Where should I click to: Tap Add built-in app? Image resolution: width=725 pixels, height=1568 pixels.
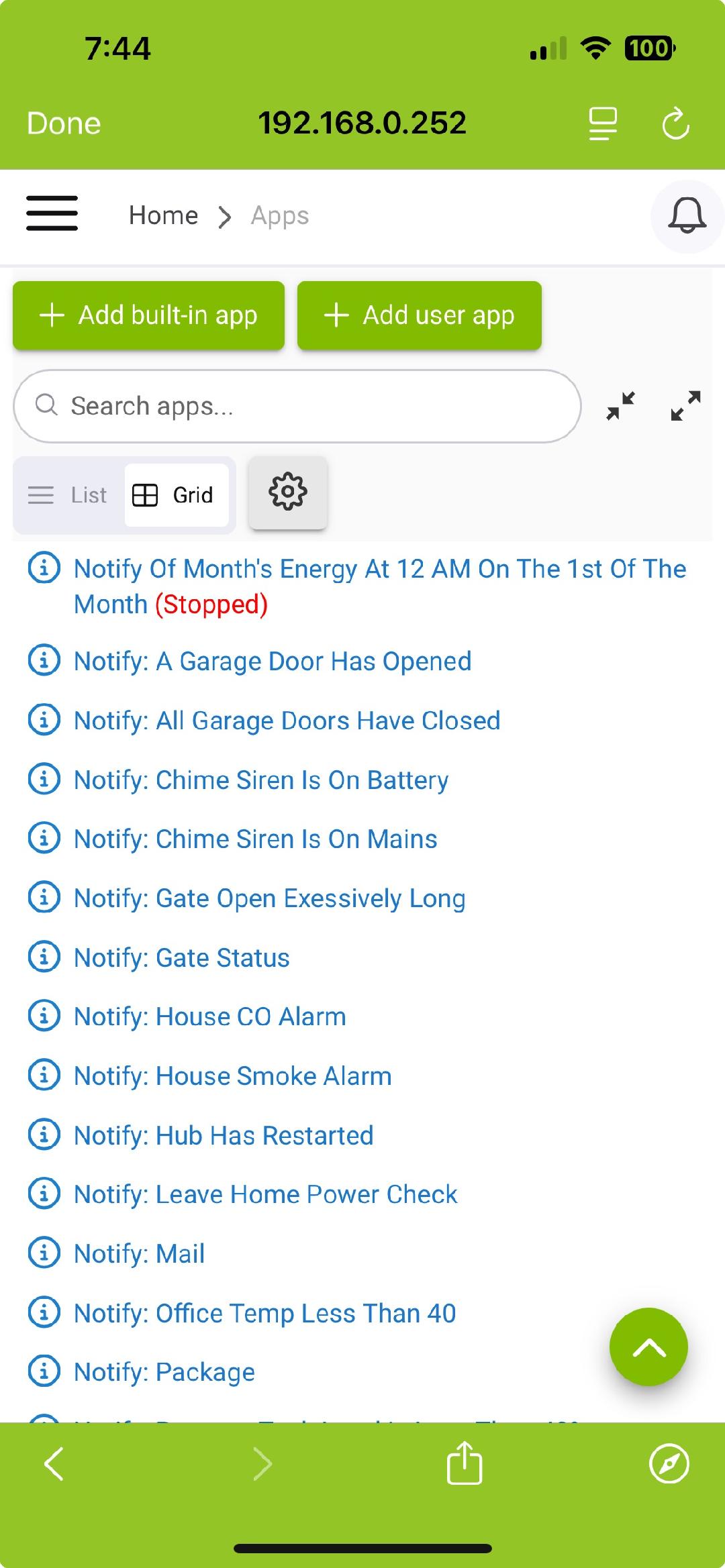pos(148,315)
